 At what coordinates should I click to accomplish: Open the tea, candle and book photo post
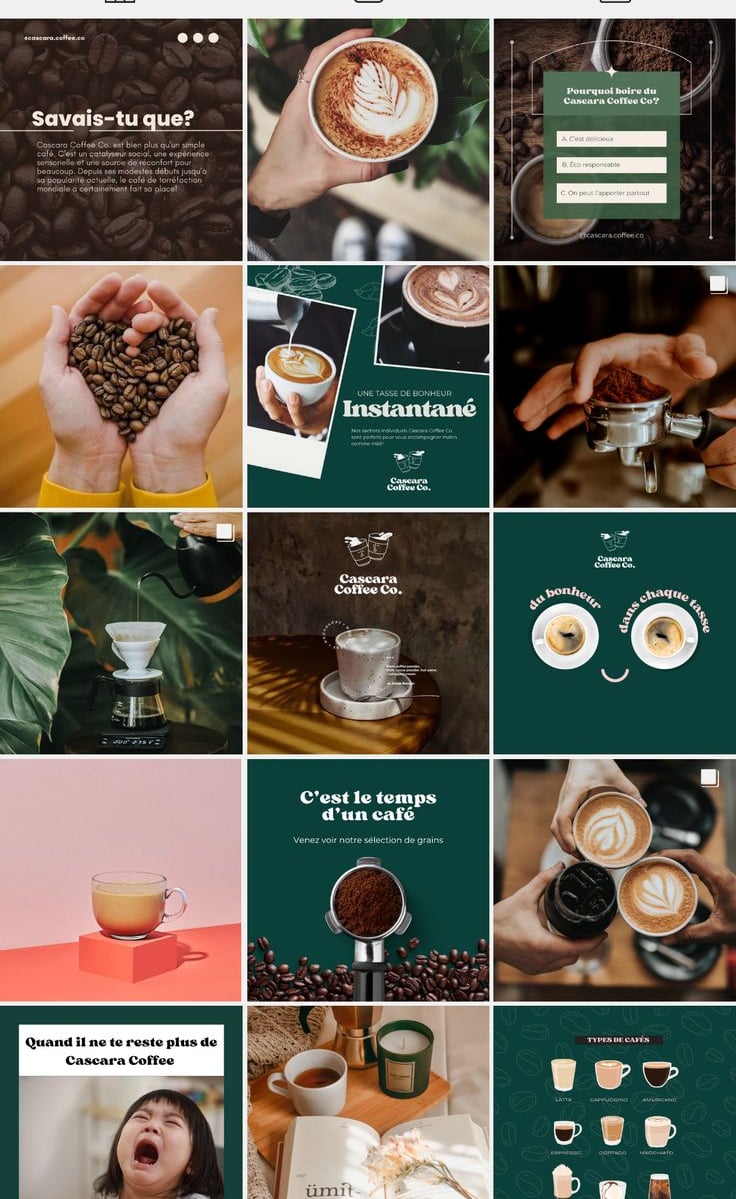click(x=368, y=1102)
